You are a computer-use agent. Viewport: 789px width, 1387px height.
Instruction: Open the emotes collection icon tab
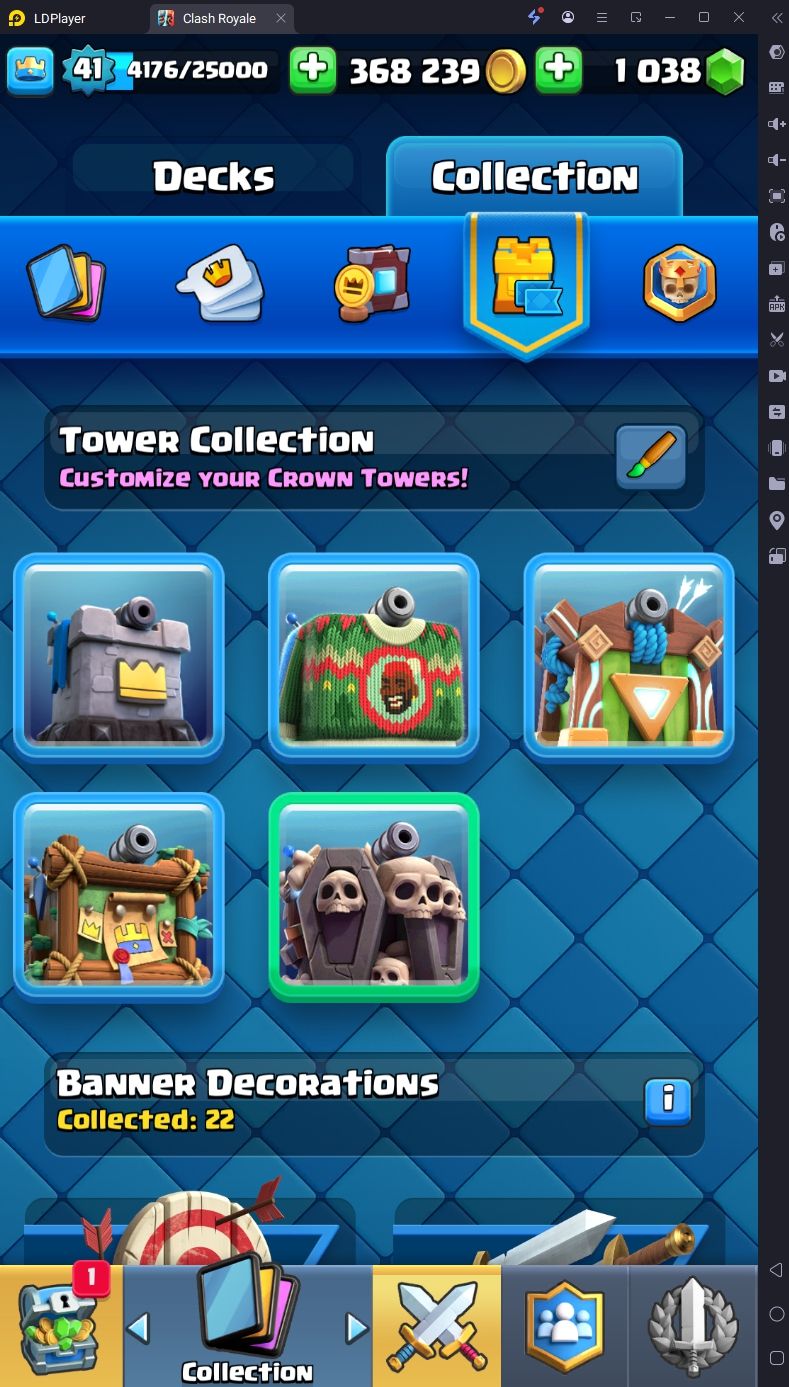pos(219,282)
